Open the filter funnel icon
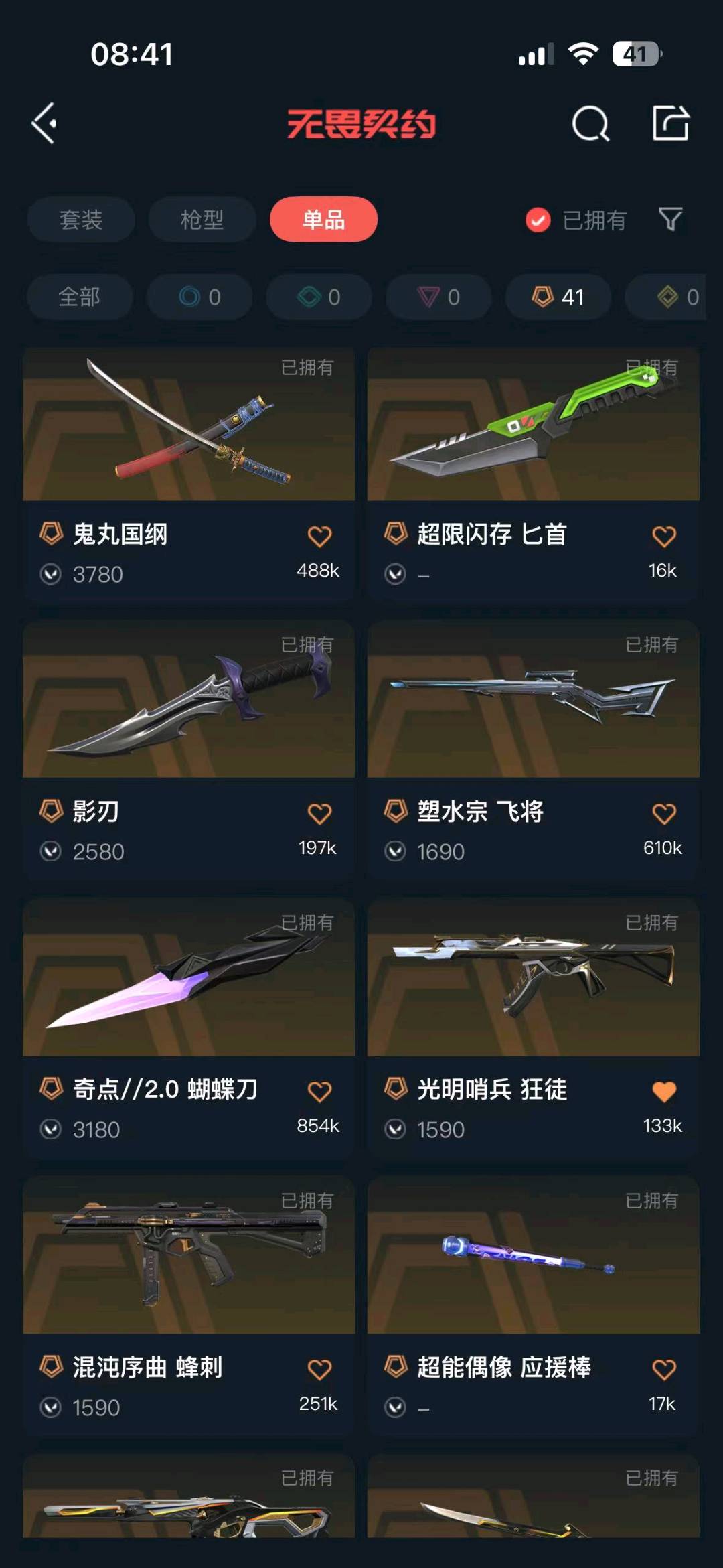 670,219
